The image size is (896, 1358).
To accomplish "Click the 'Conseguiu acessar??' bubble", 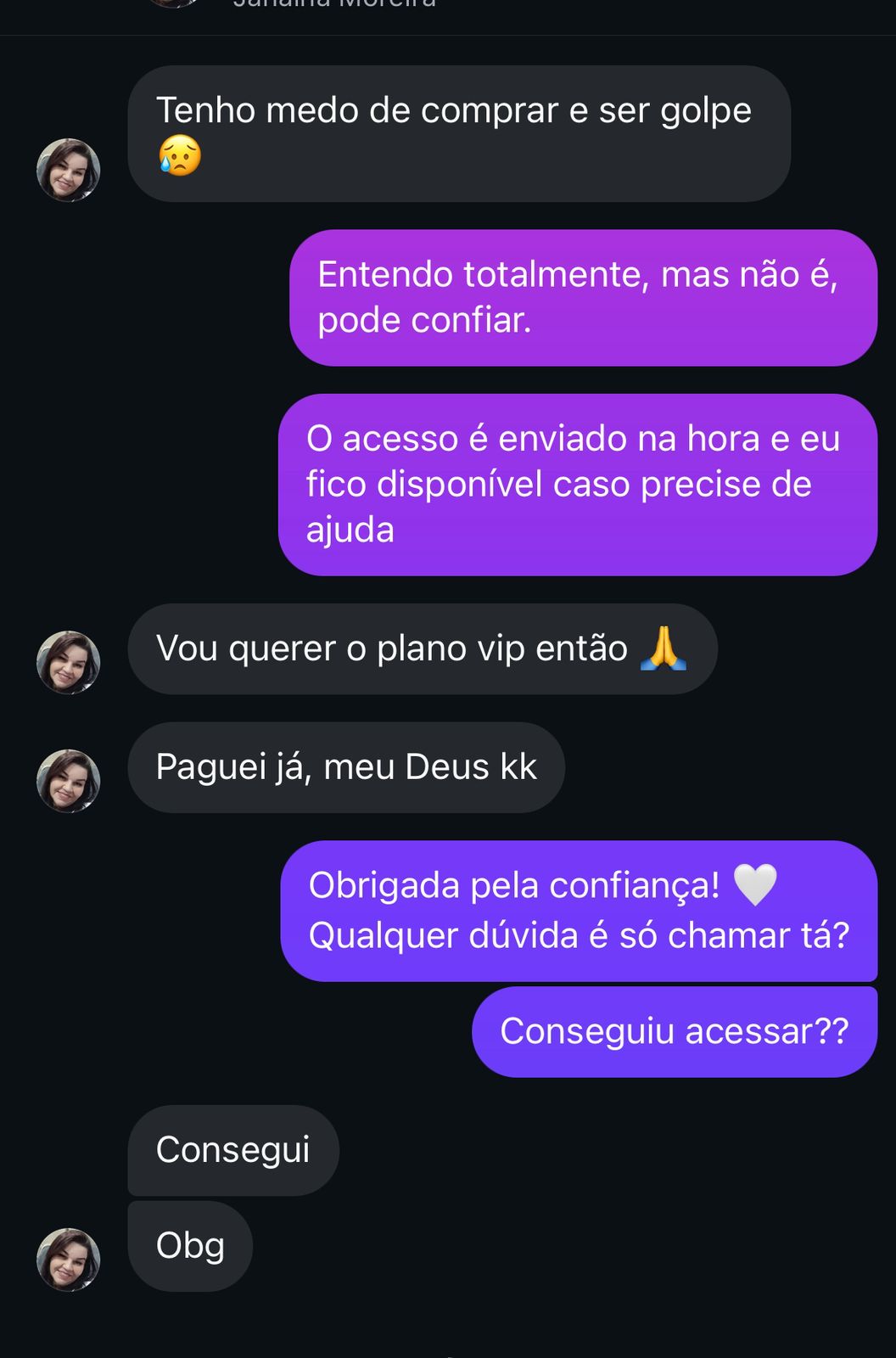I will 675,1030.
